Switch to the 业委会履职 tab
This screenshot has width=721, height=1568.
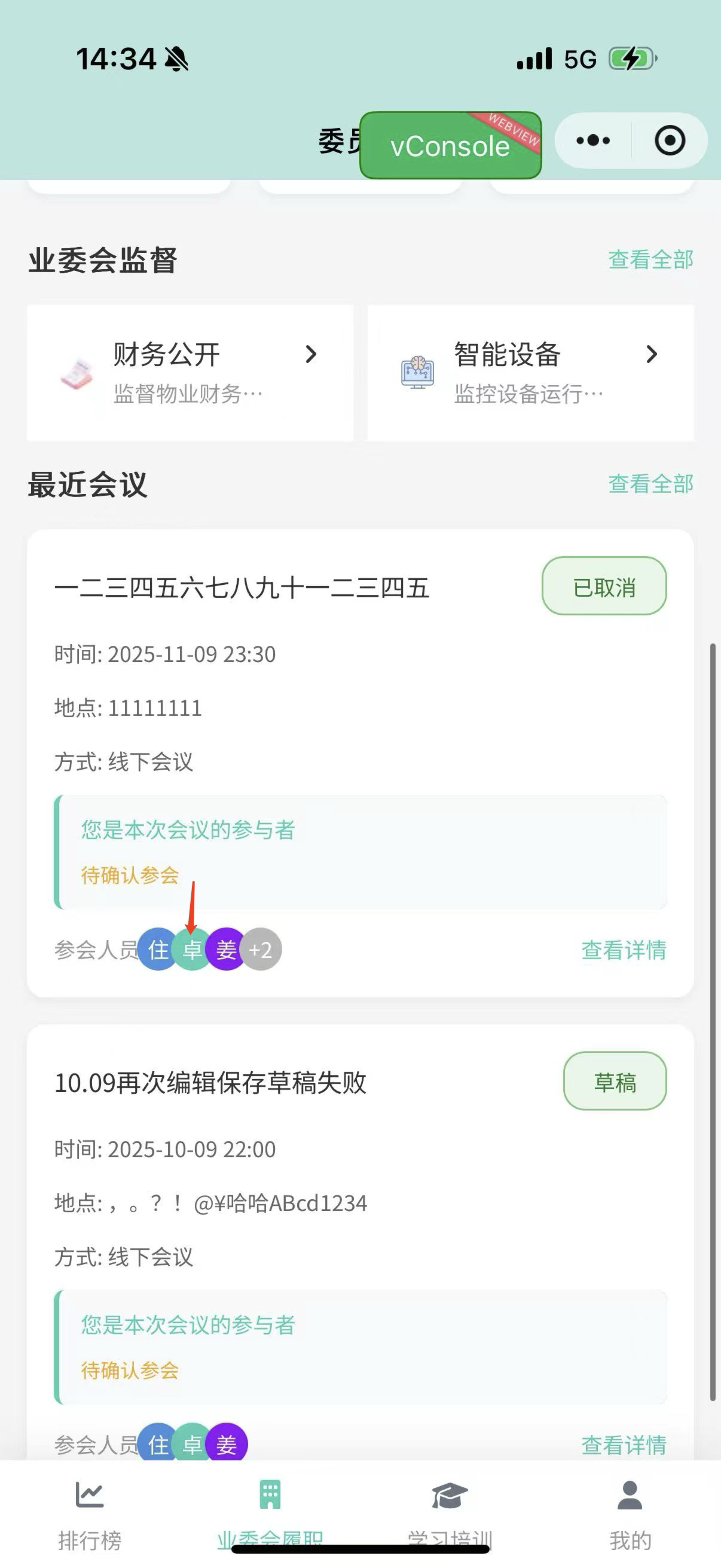(x=270, y=1509)
